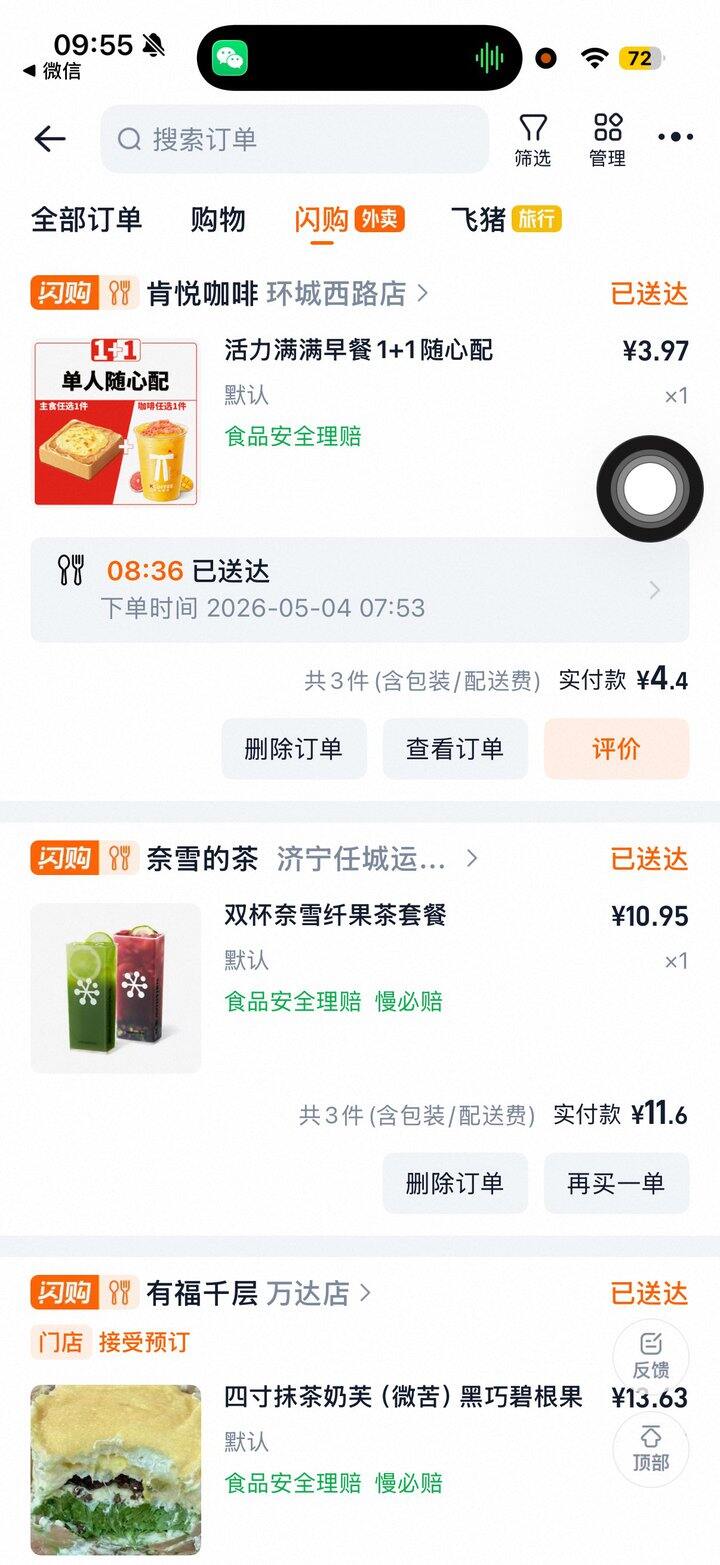The image size is (720, 1565).
Task: Open the 奈雪的茶 store page
Action: (313, 858)
